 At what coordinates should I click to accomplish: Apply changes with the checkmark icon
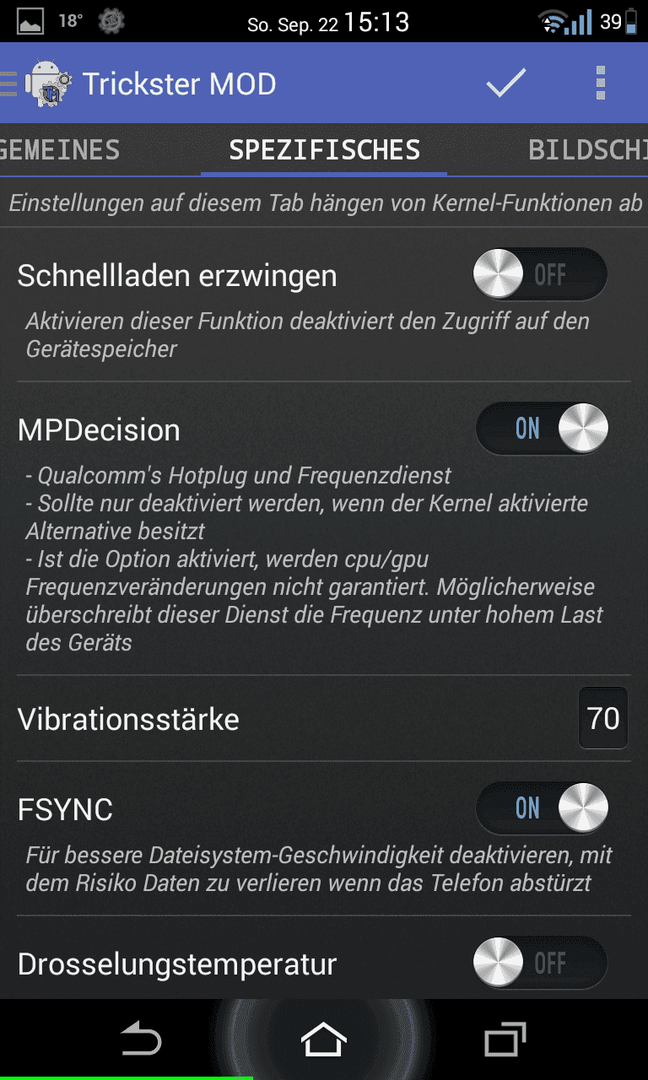click(x=506, y=83)
